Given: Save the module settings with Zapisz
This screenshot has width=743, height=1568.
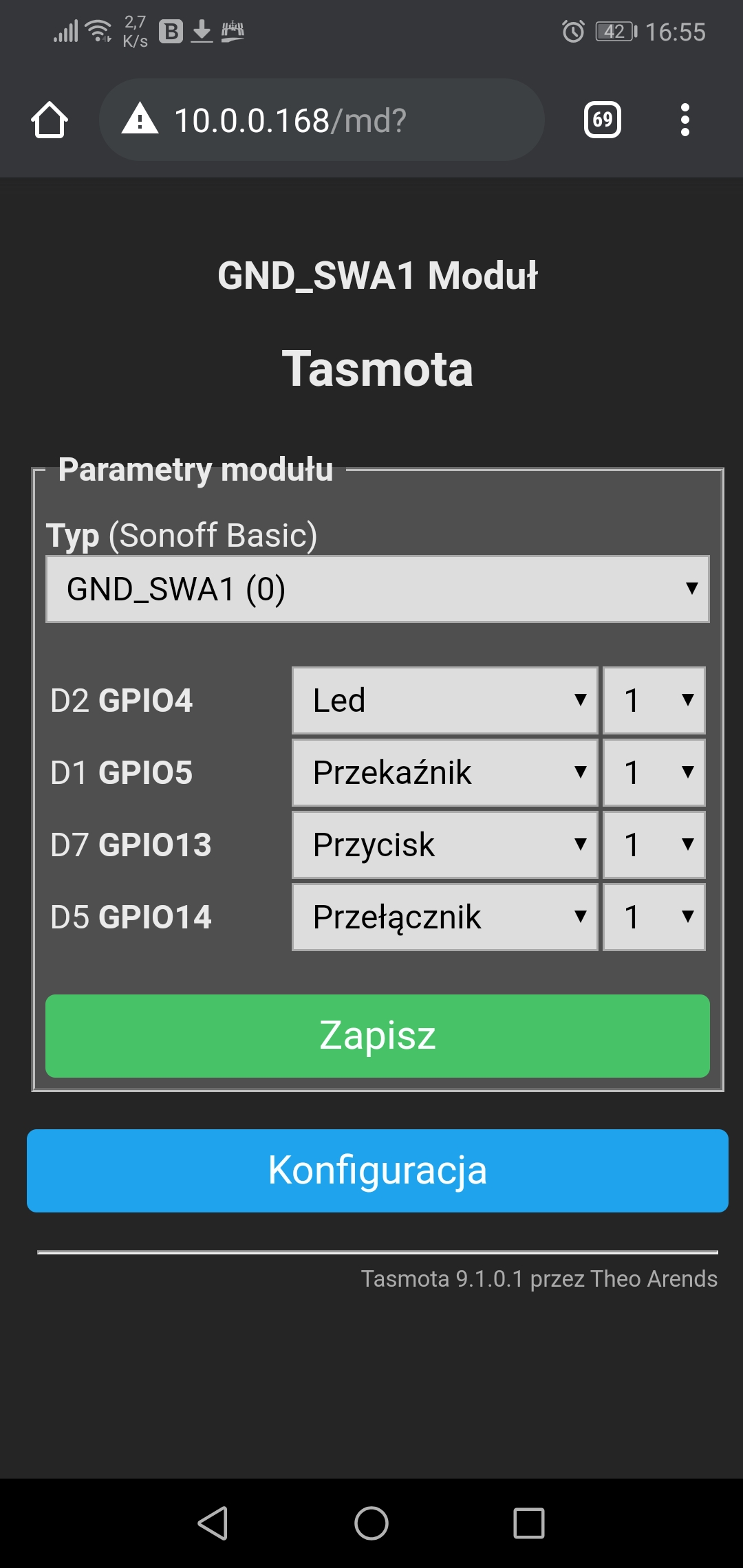Looking at the screenshot, I should pyautogui.click(x=377, y=1036).
